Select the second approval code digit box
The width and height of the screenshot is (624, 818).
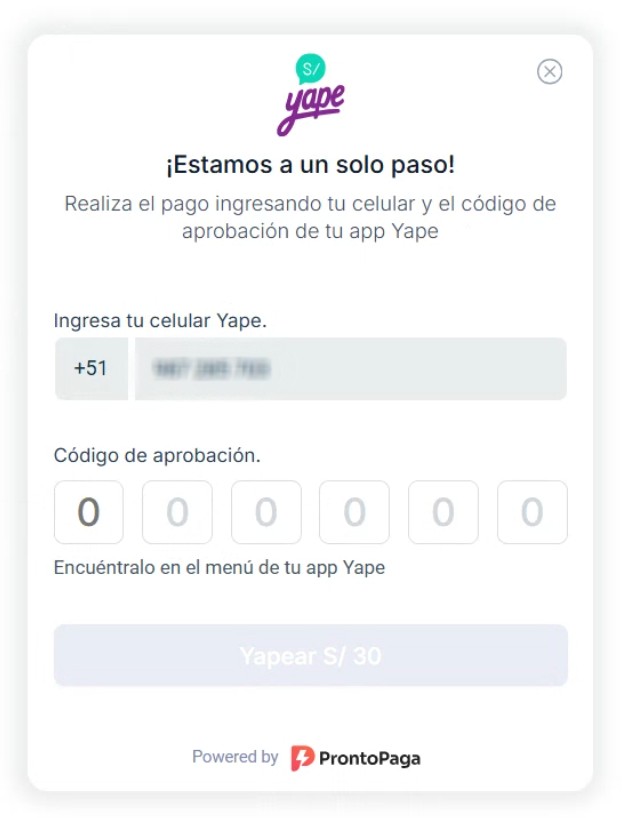177,512
